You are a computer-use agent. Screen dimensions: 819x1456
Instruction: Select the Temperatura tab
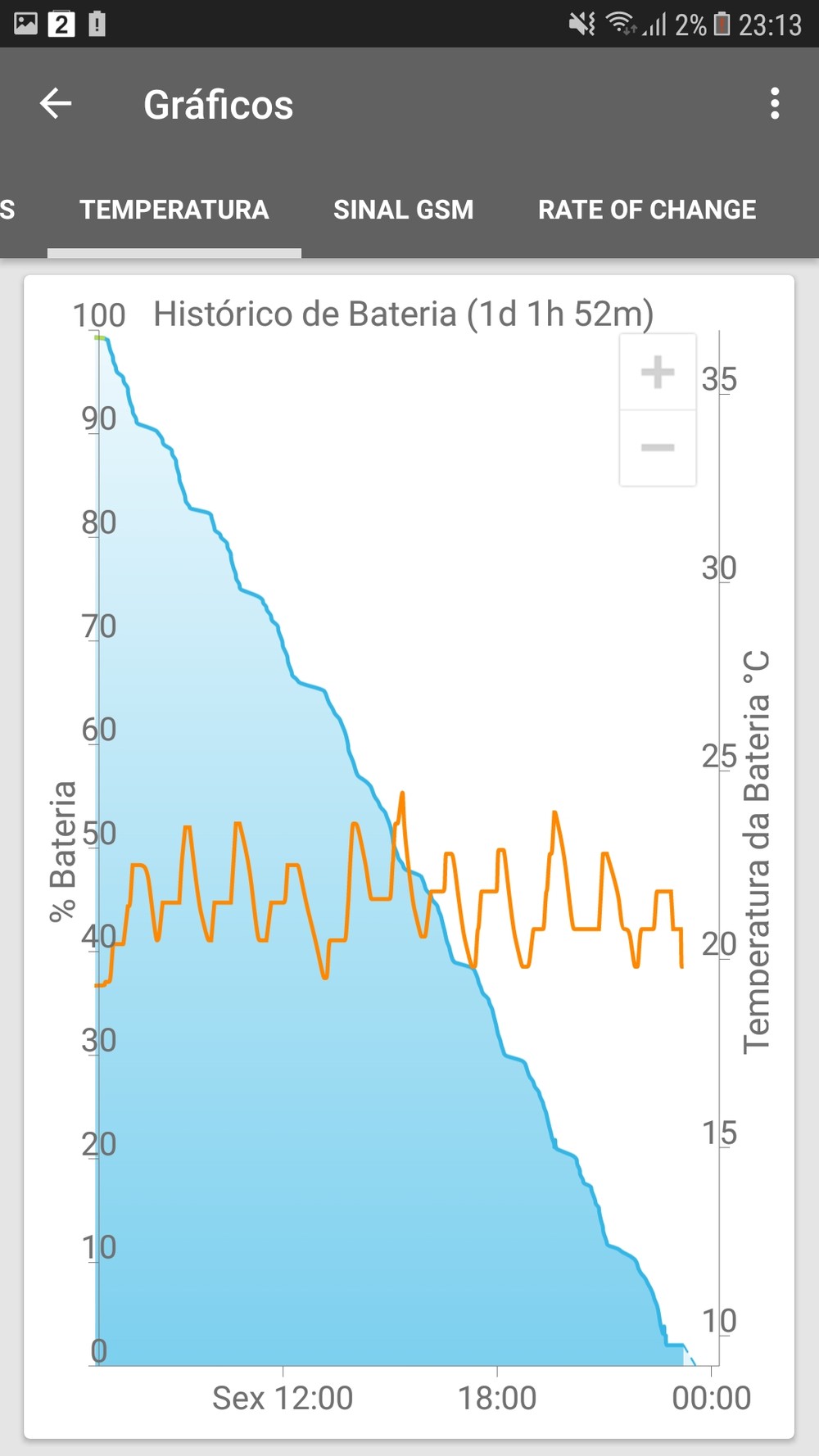click(x=174, y=210)
